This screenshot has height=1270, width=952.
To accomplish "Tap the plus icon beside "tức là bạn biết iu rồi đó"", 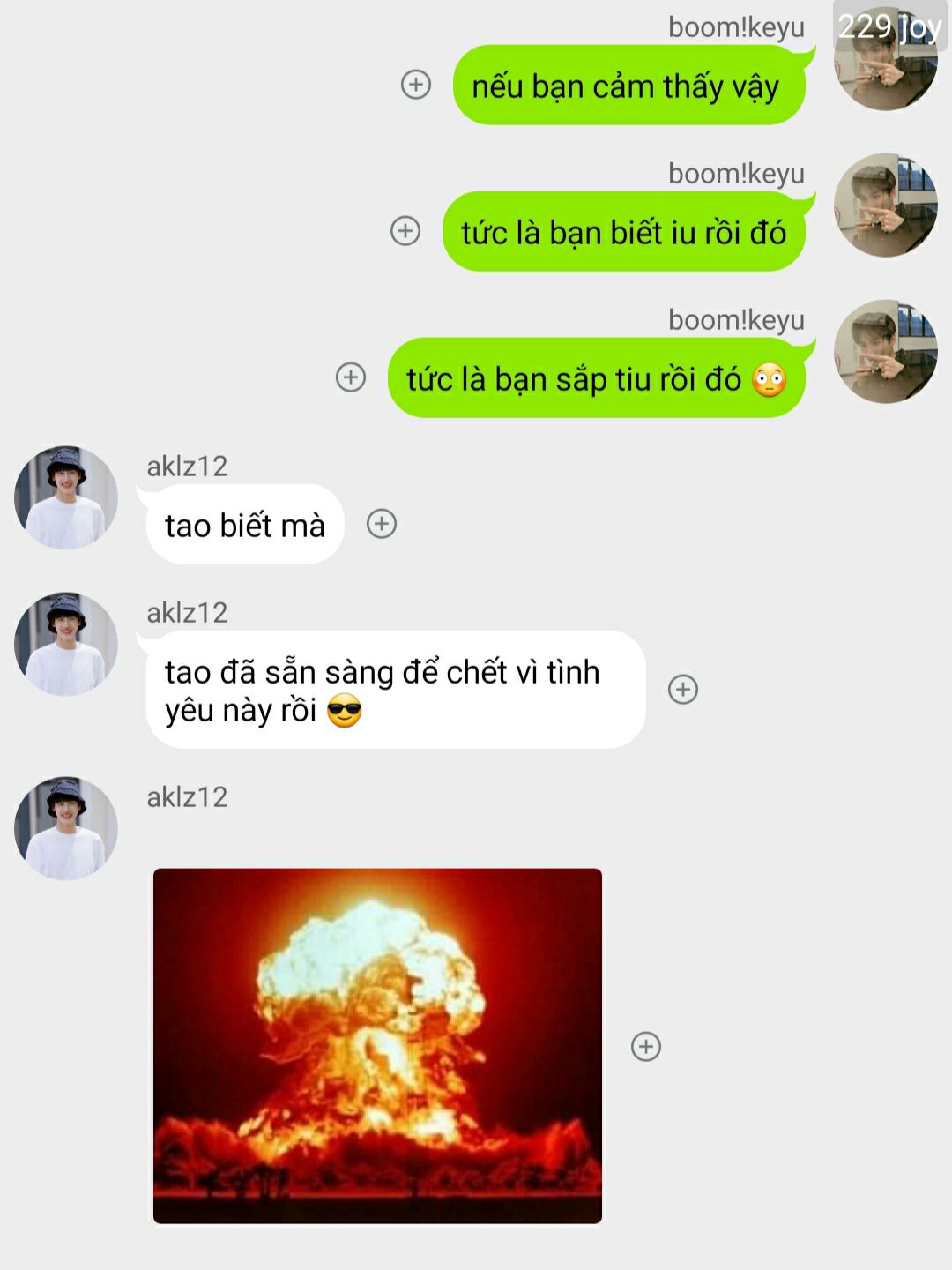I will tap(405, 231).
